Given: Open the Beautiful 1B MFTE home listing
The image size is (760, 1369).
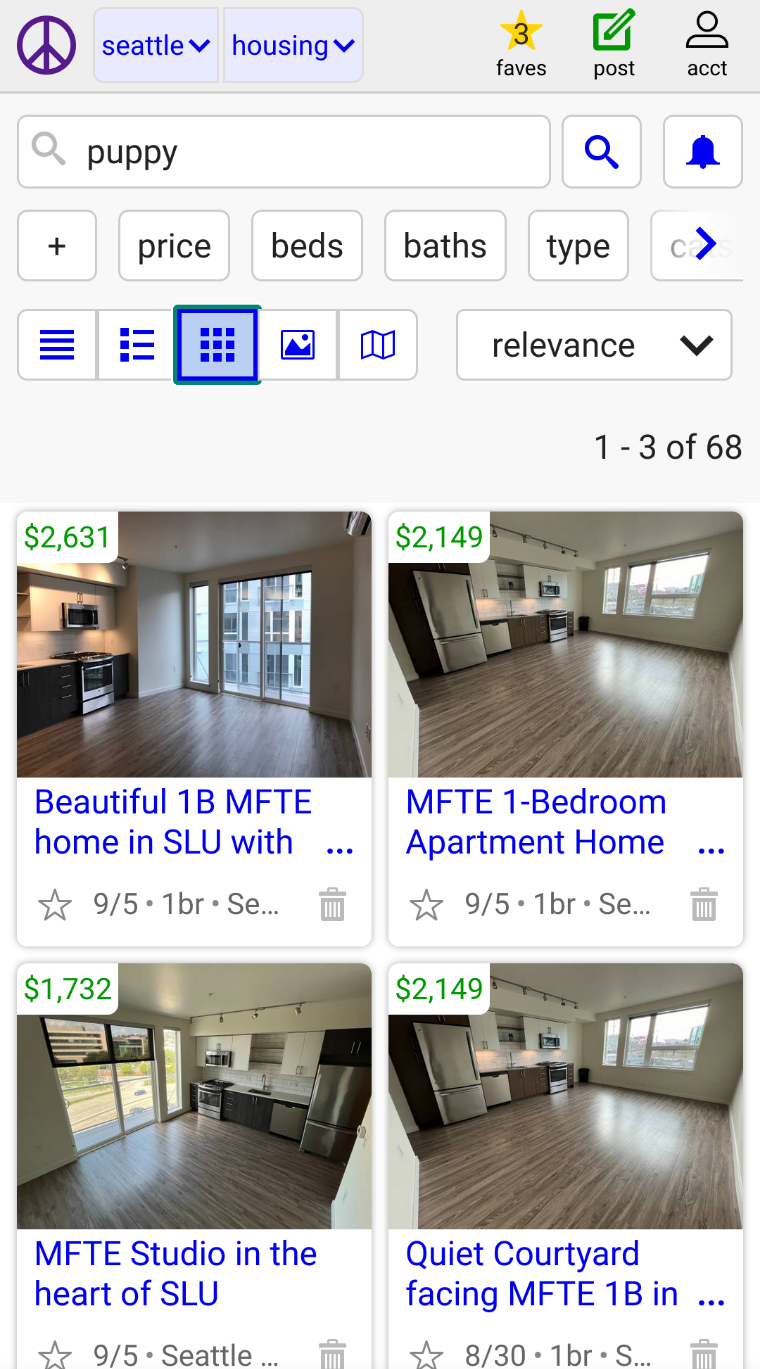Looking at the screenshot, I should click(174, 822).
